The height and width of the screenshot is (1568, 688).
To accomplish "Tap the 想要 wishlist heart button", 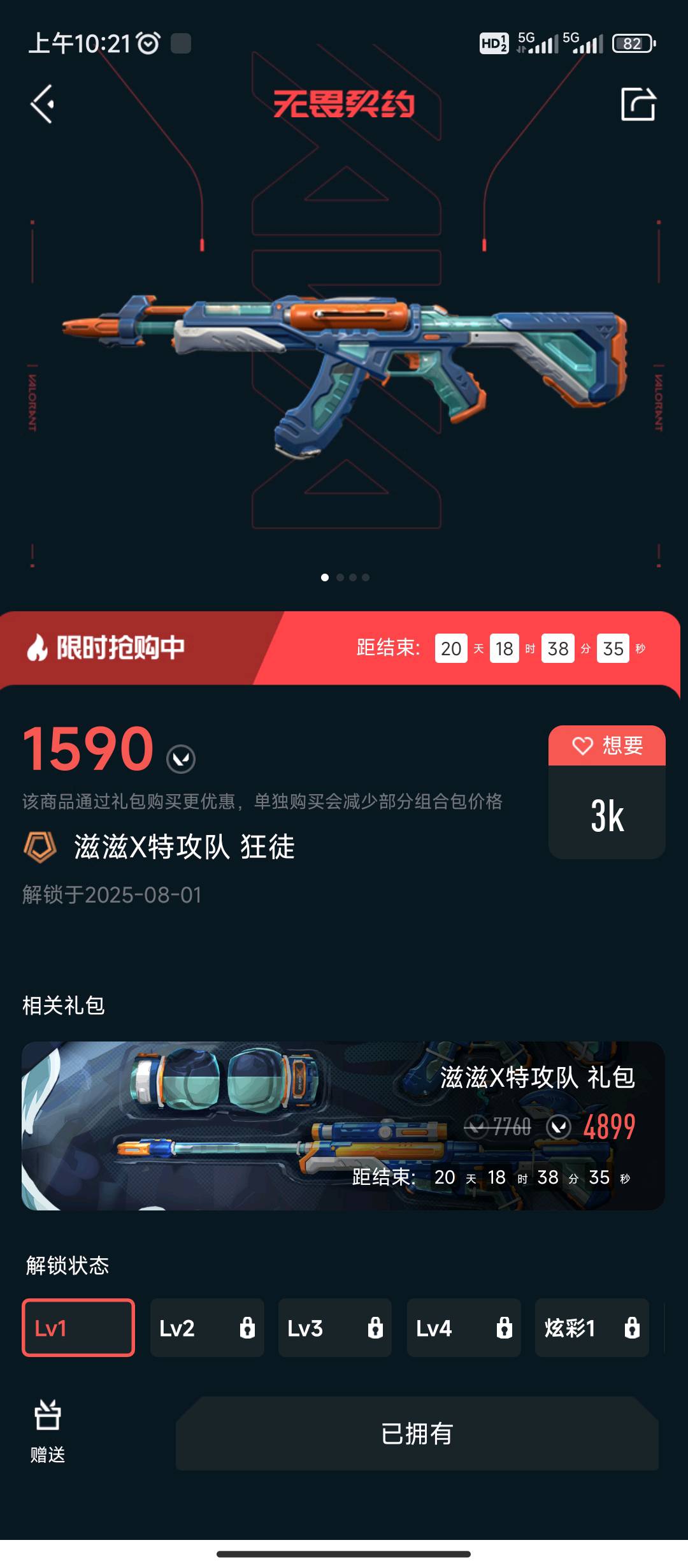I will click(607, 745).
